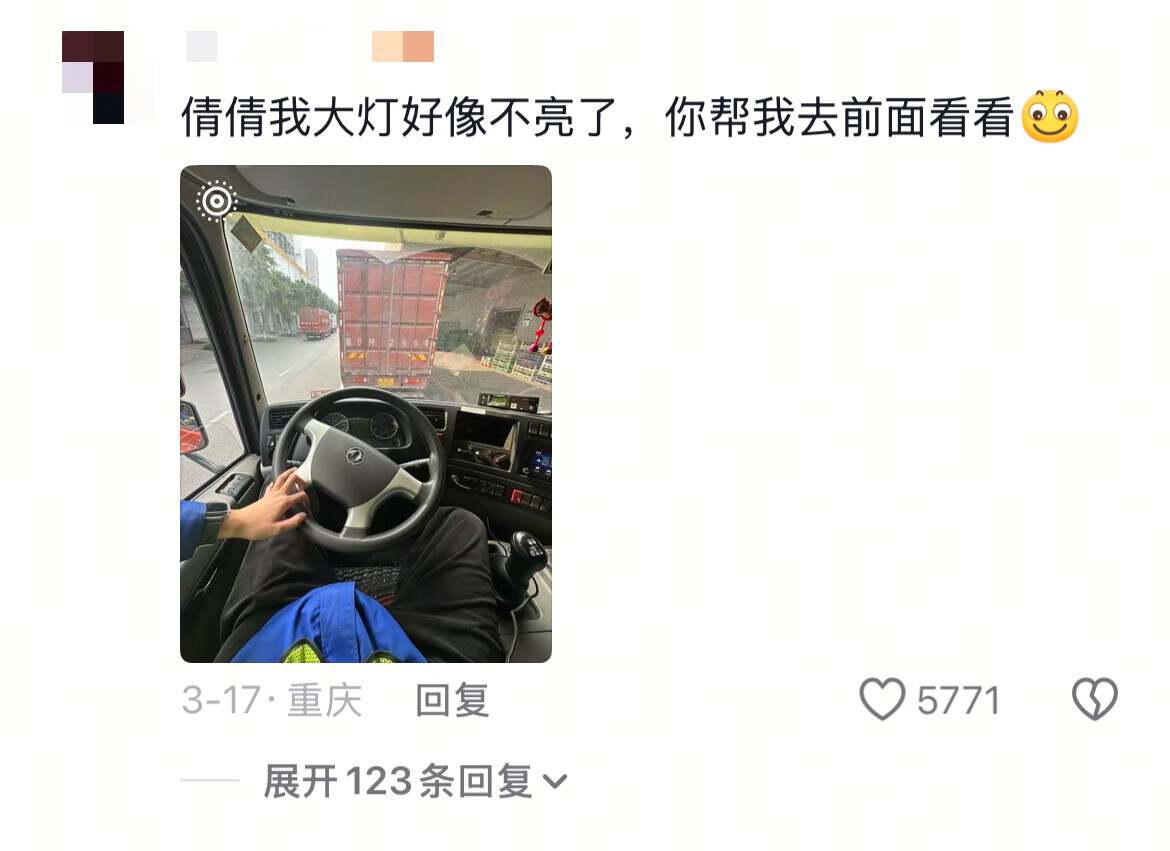Screen dimensions: 1170x851
Task: Expand 展开123条回复 to show replies
Action: coord(414,781)
